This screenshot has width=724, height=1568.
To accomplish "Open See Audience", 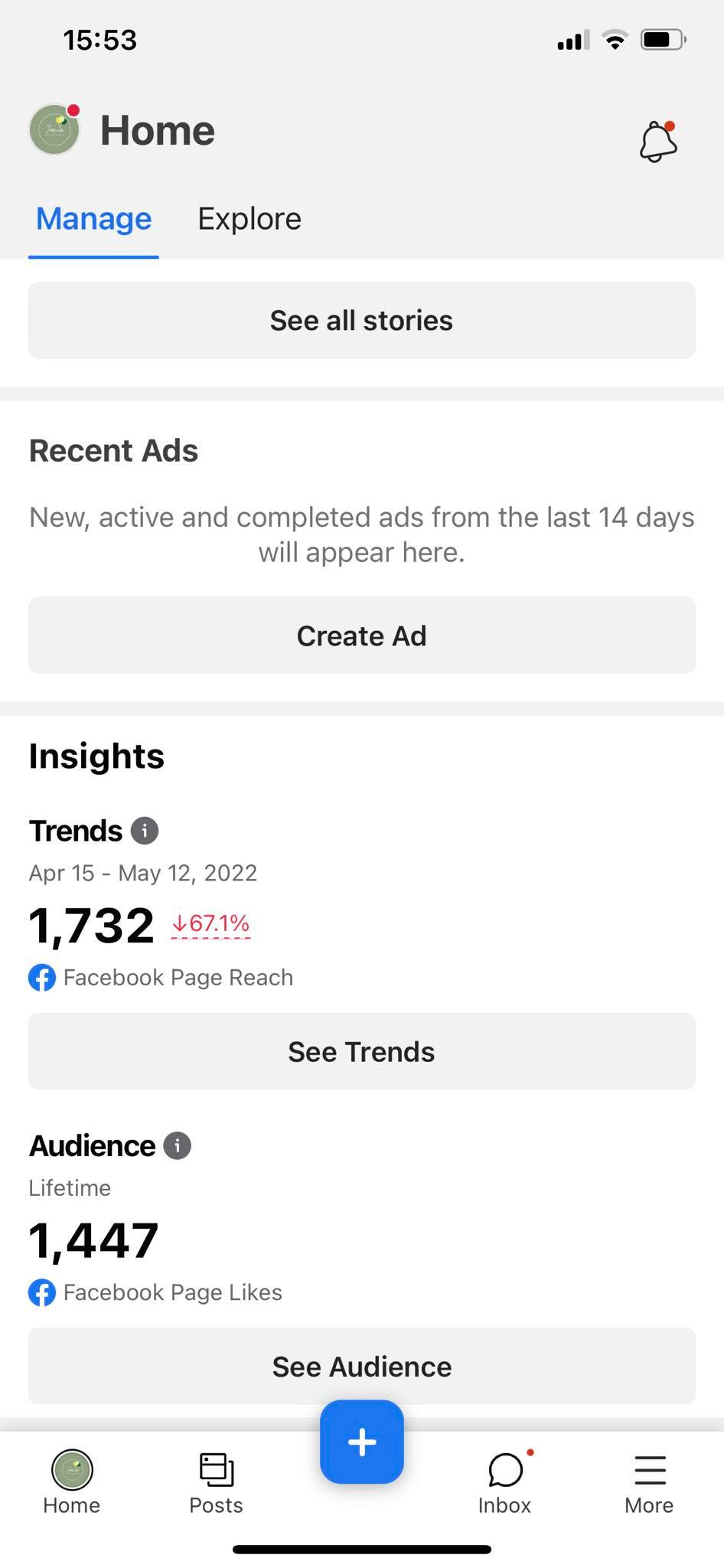I will [362, 1367].
